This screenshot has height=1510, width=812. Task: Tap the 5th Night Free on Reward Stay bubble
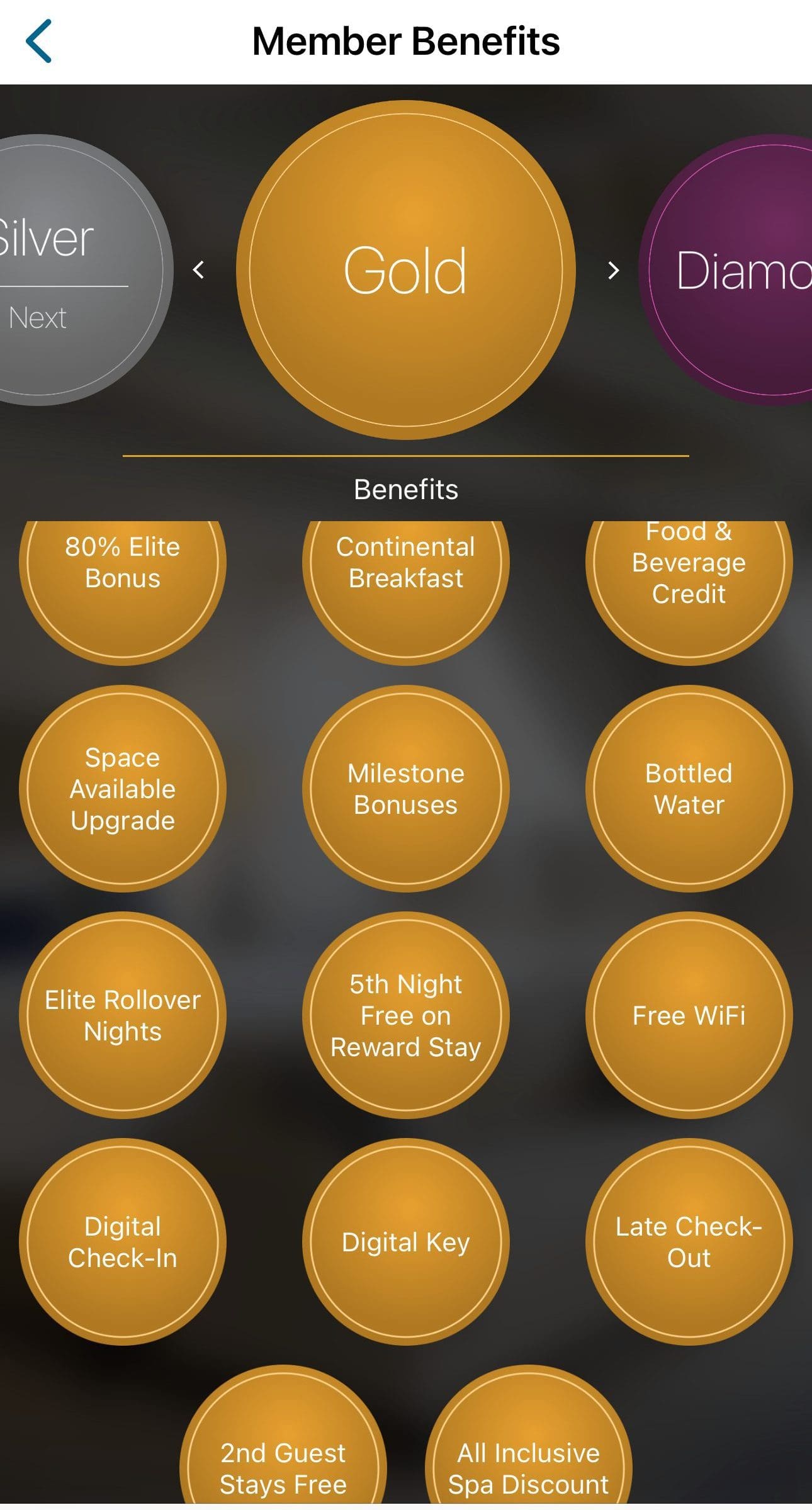(x=406, y=1015)
